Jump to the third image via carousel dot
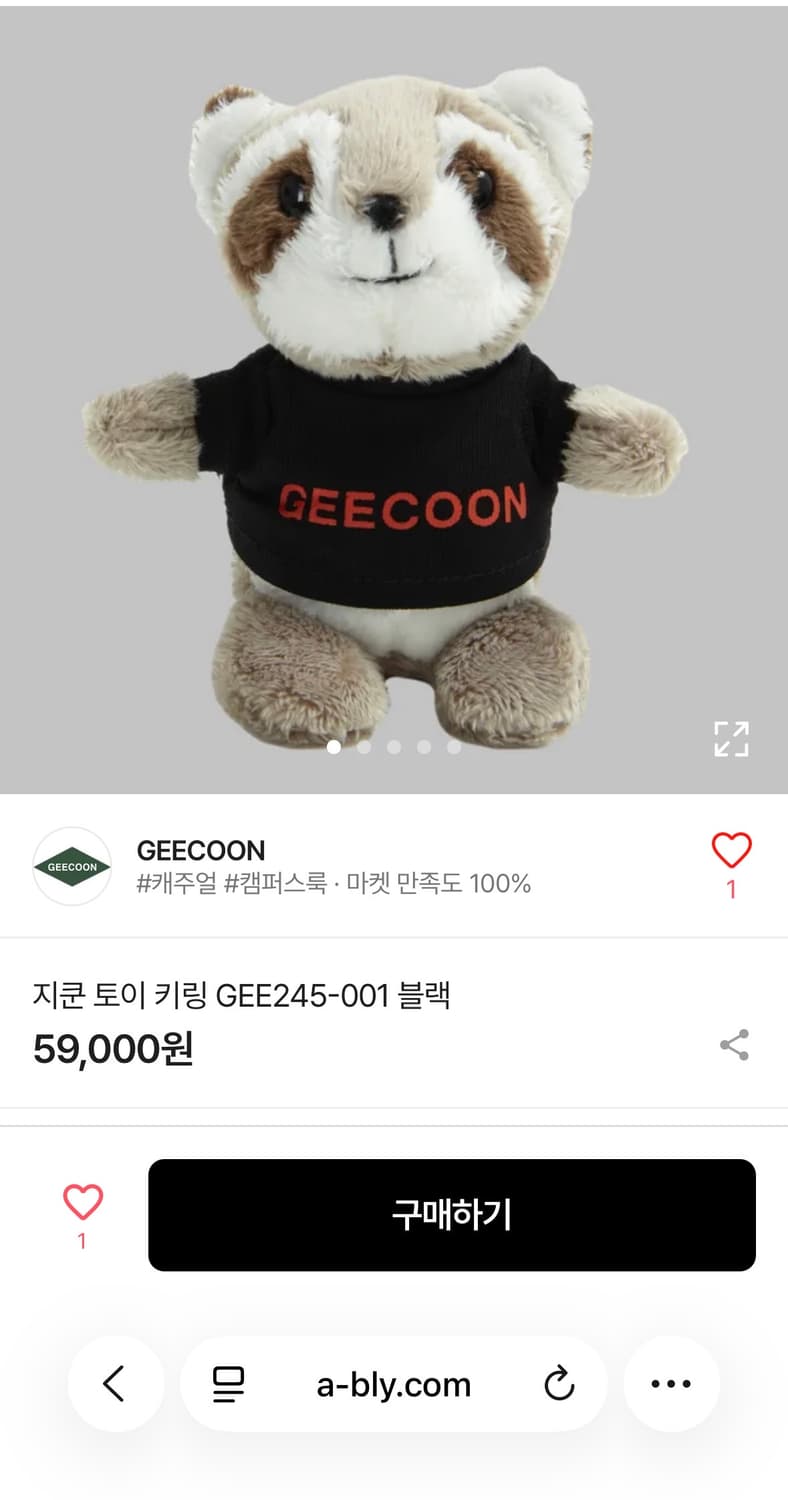The width and height of the screenshot is (788, 1500). tap(395, 747)
